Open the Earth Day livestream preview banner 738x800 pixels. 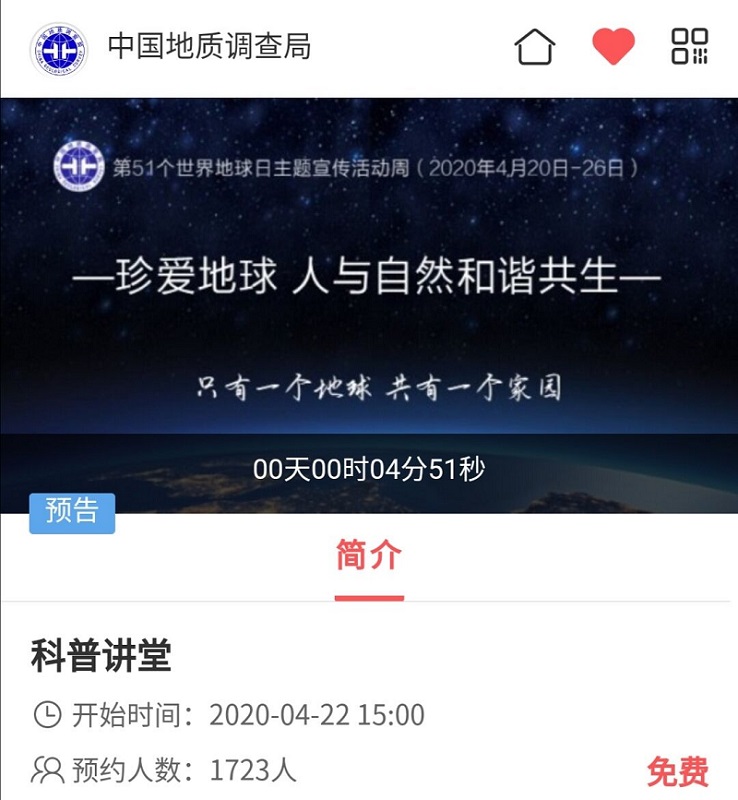point(369,300)
